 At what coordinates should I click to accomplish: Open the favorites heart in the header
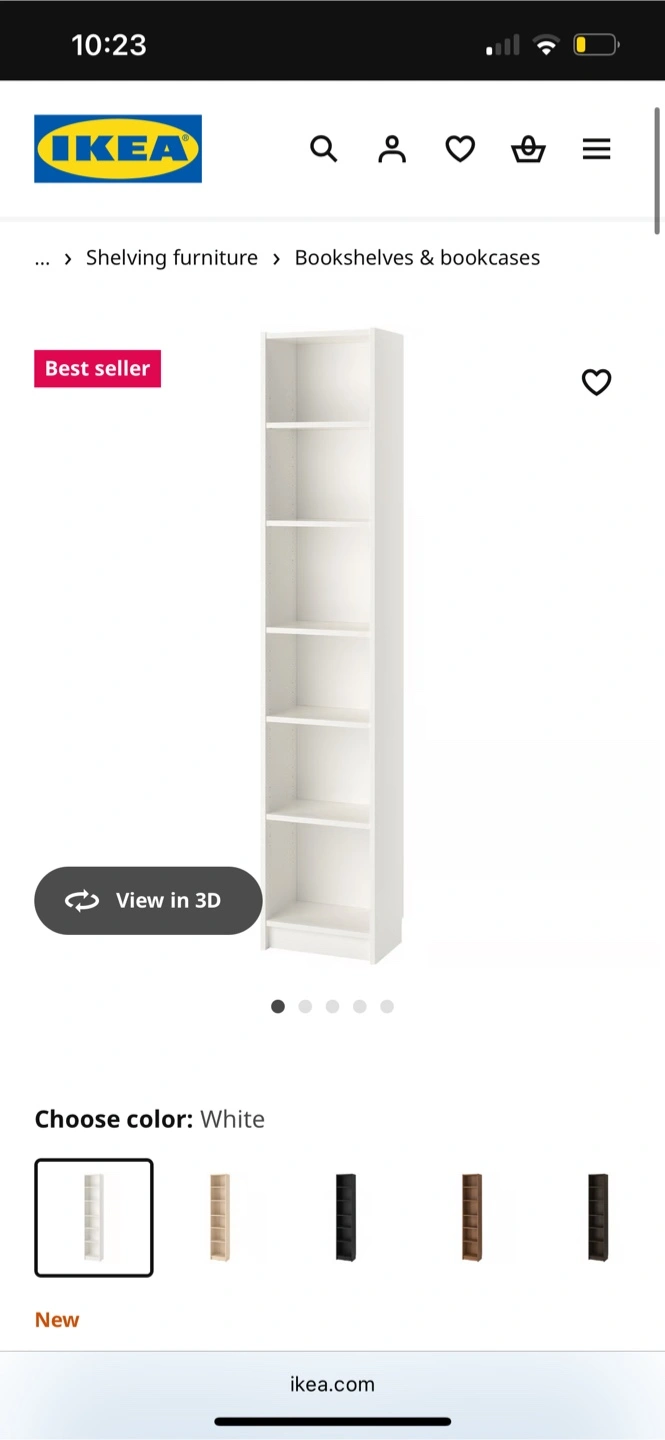pyautogui.click(x=460, y=149)
